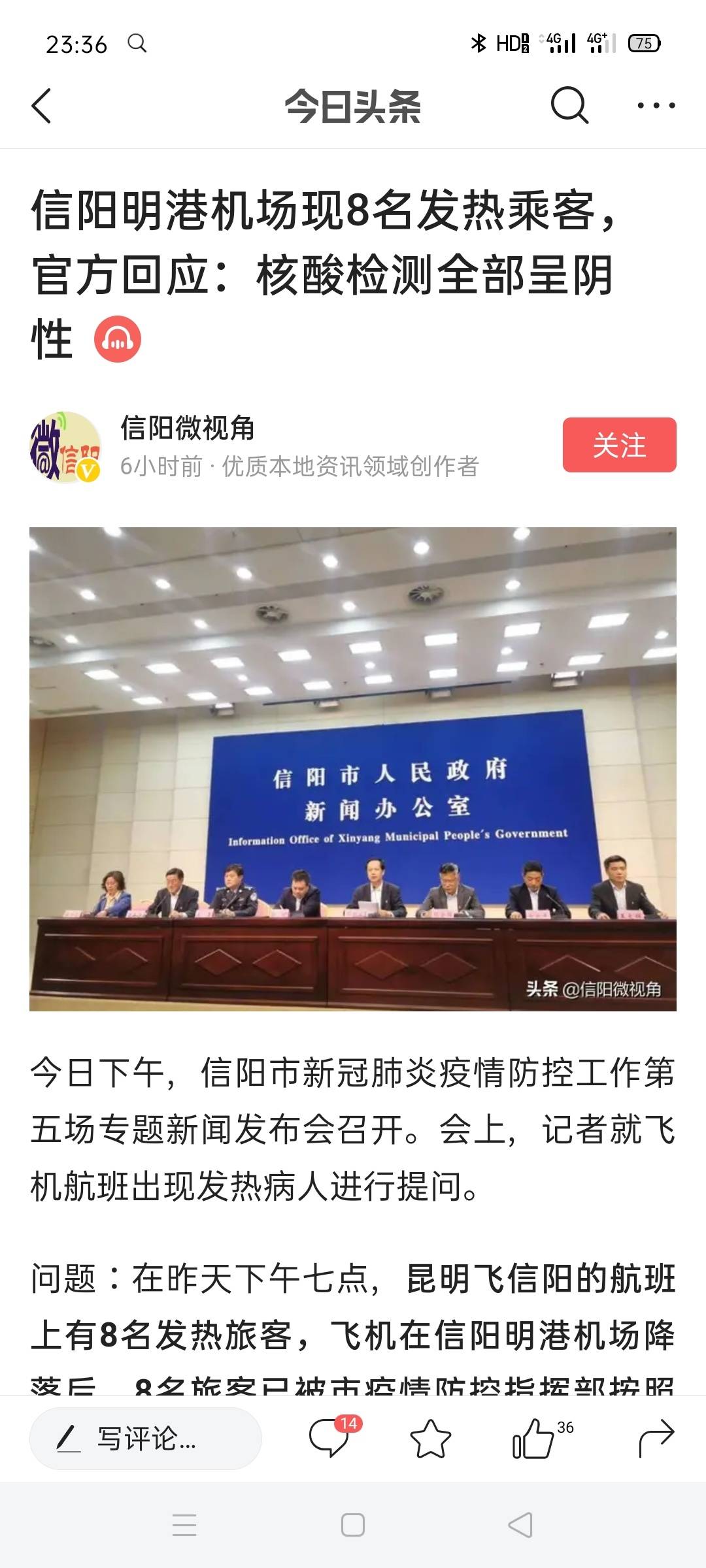Open the author name 信阳微视角

tap(188, 429)
